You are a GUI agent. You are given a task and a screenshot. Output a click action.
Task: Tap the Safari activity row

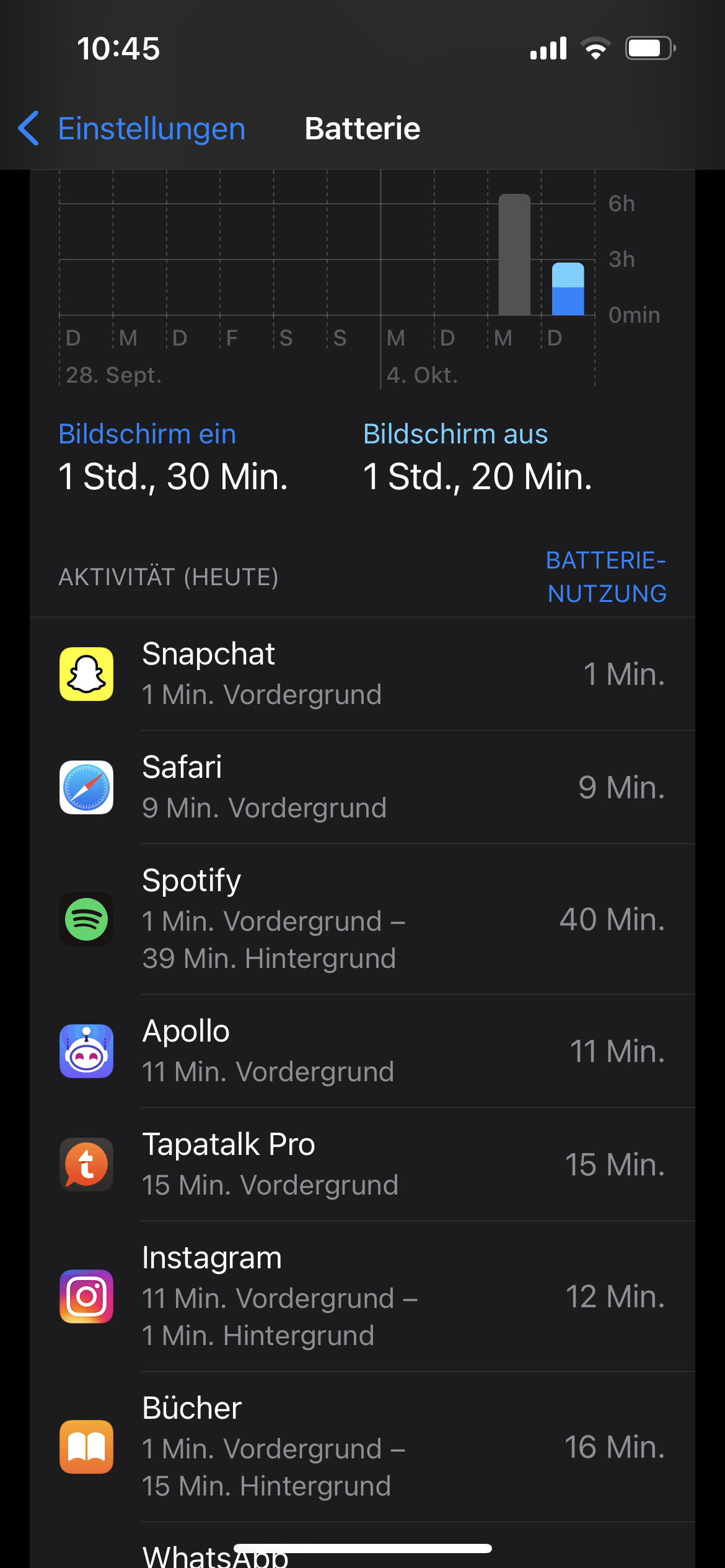pos(362,787)
